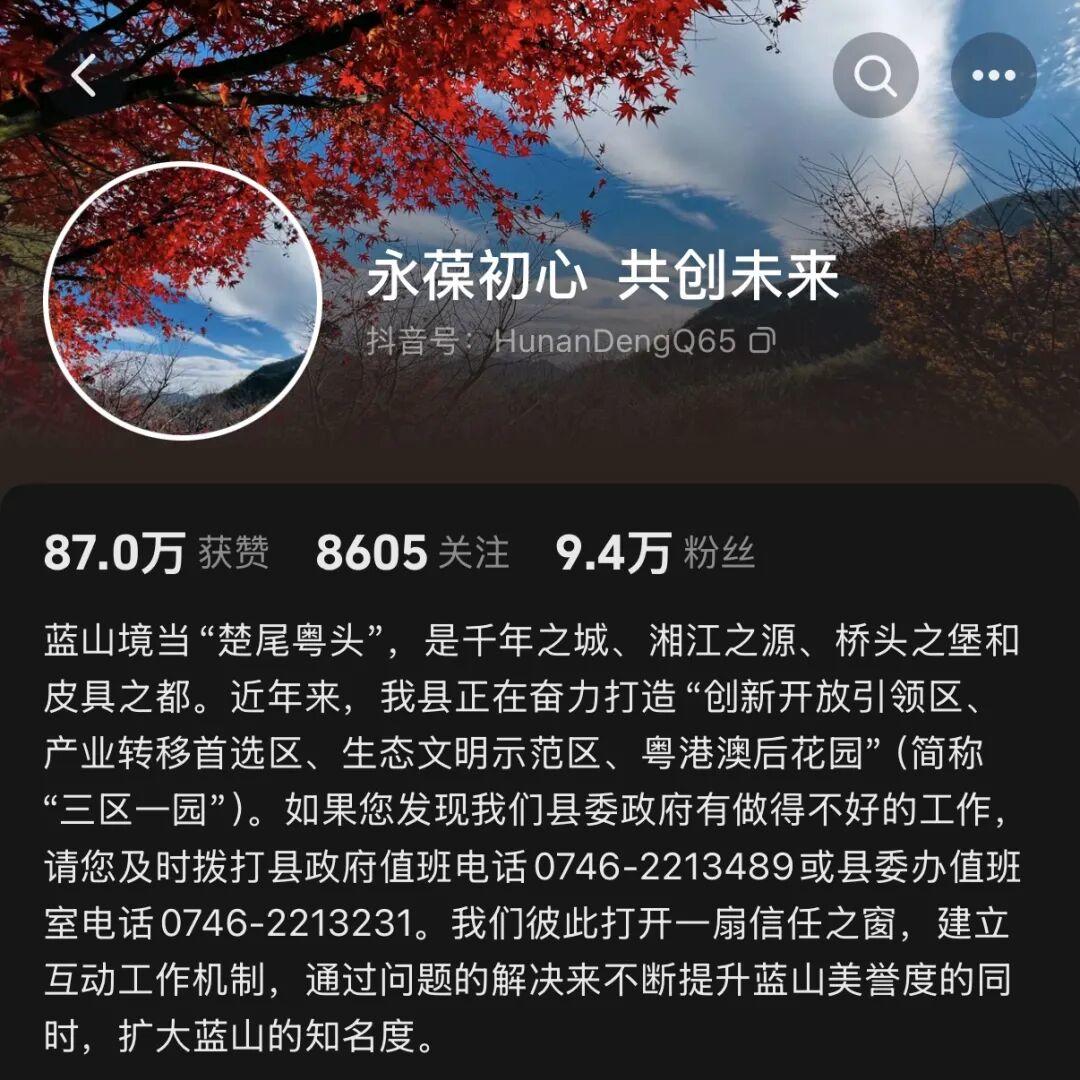
Task: Tap the 87.0万 获赞 likes count
Action: (156, 553)
